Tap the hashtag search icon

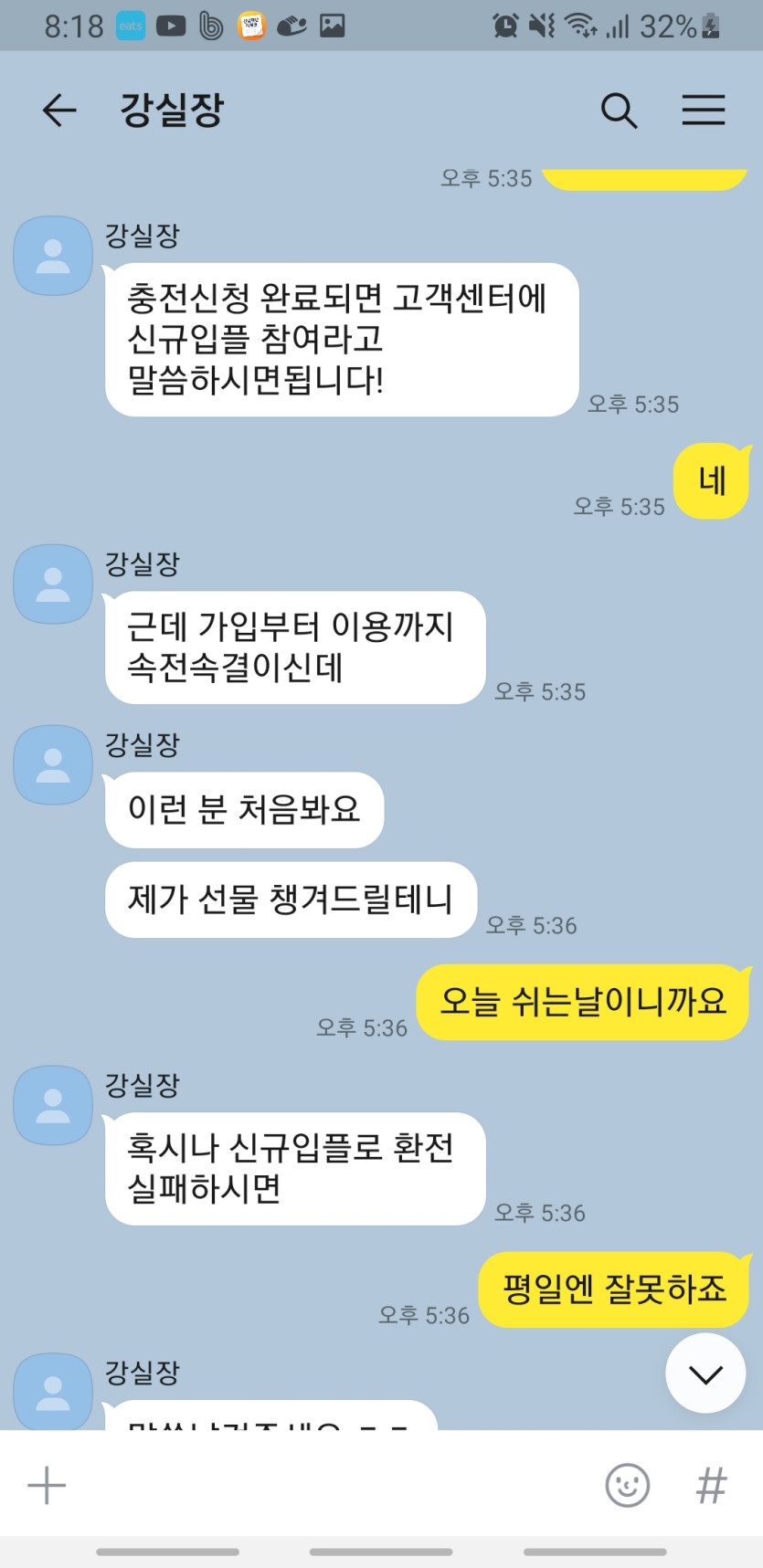[x=711, y=1485]
